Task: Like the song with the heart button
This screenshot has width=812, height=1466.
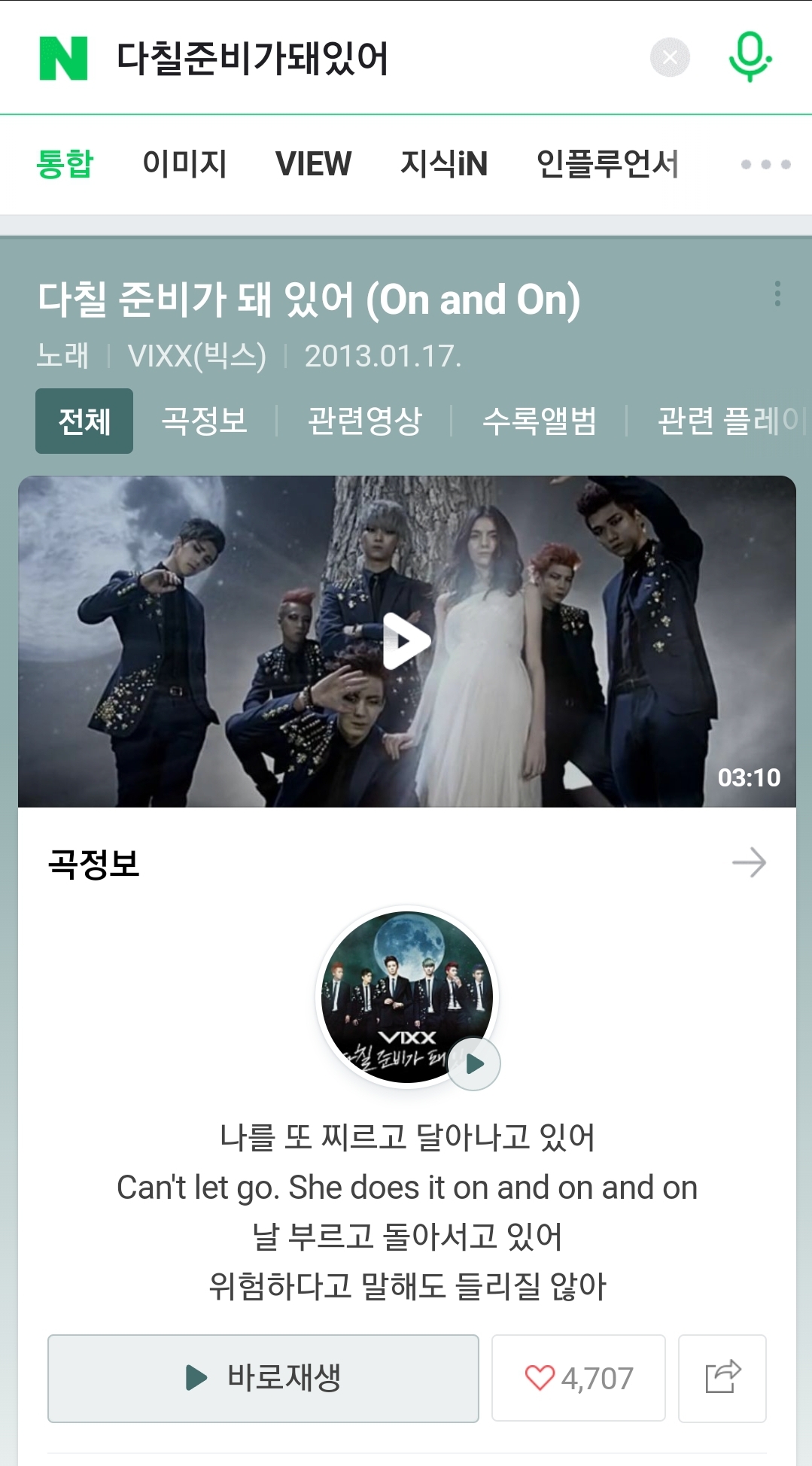Action: (578, 1378)
